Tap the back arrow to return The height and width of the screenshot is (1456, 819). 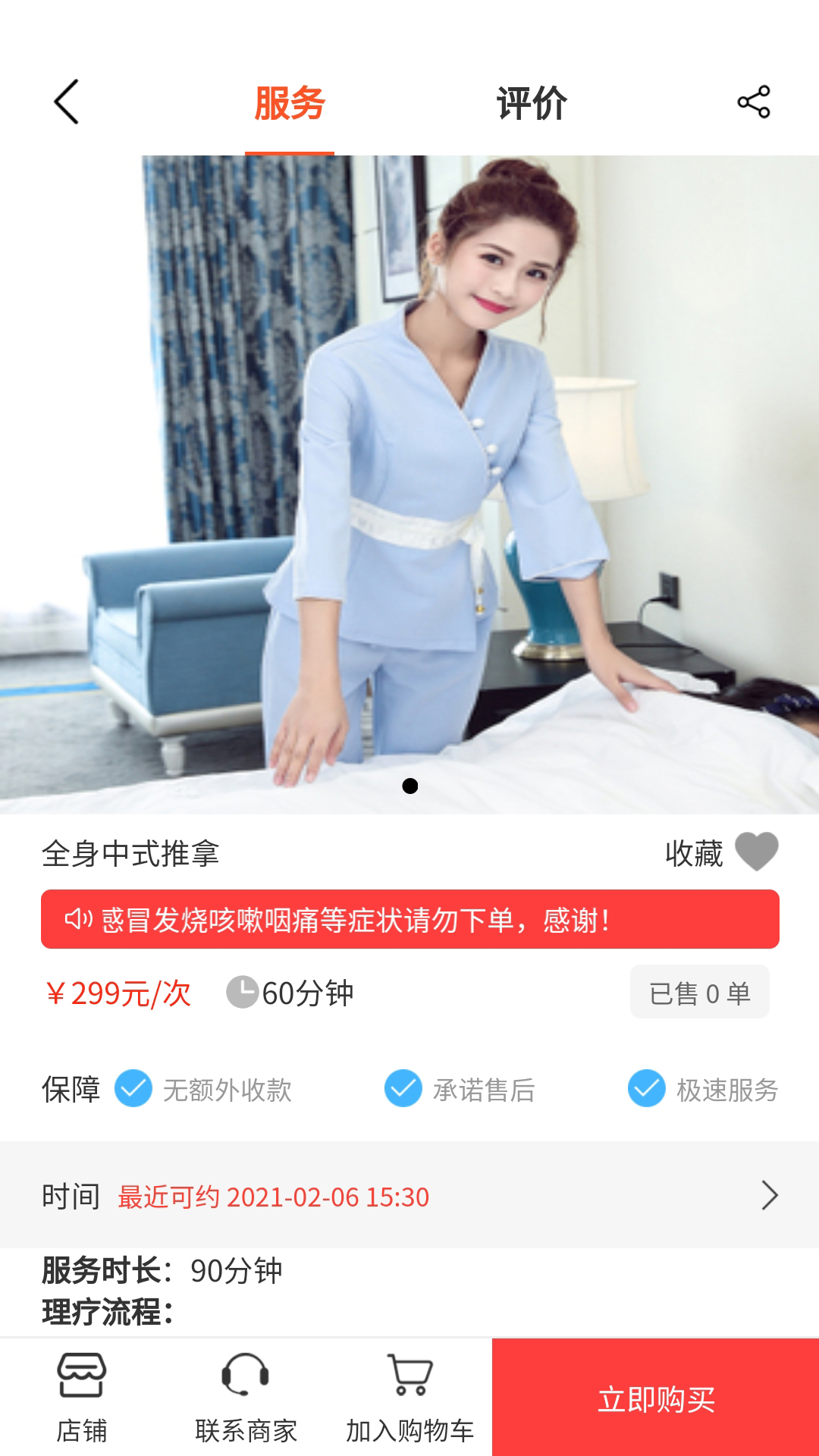pos(67,102)
